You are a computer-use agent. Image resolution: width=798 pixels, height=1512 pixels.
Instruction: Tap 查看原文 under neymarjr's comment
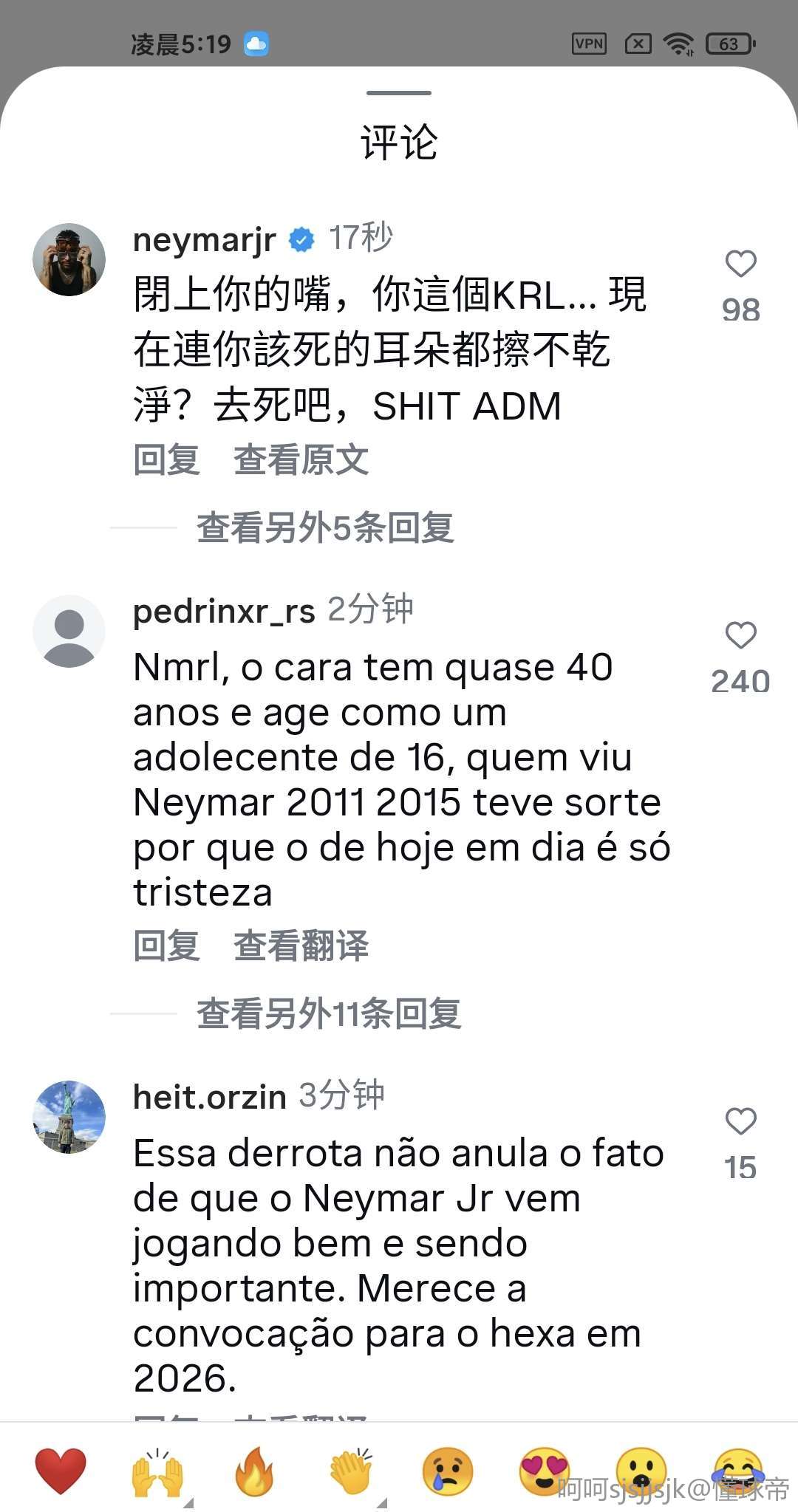pyautogui.click(x=301, y=459)
